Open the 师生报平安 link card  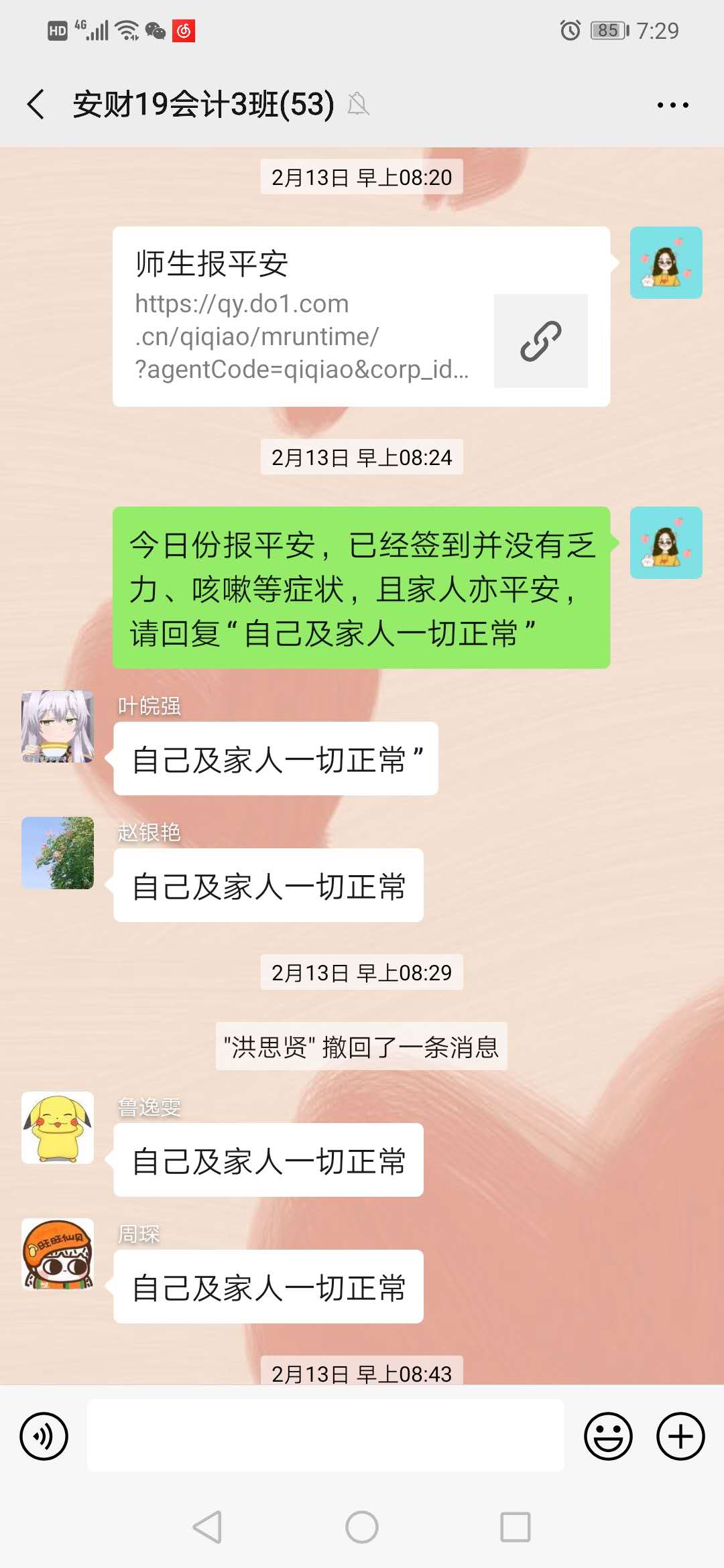point(361,317)
